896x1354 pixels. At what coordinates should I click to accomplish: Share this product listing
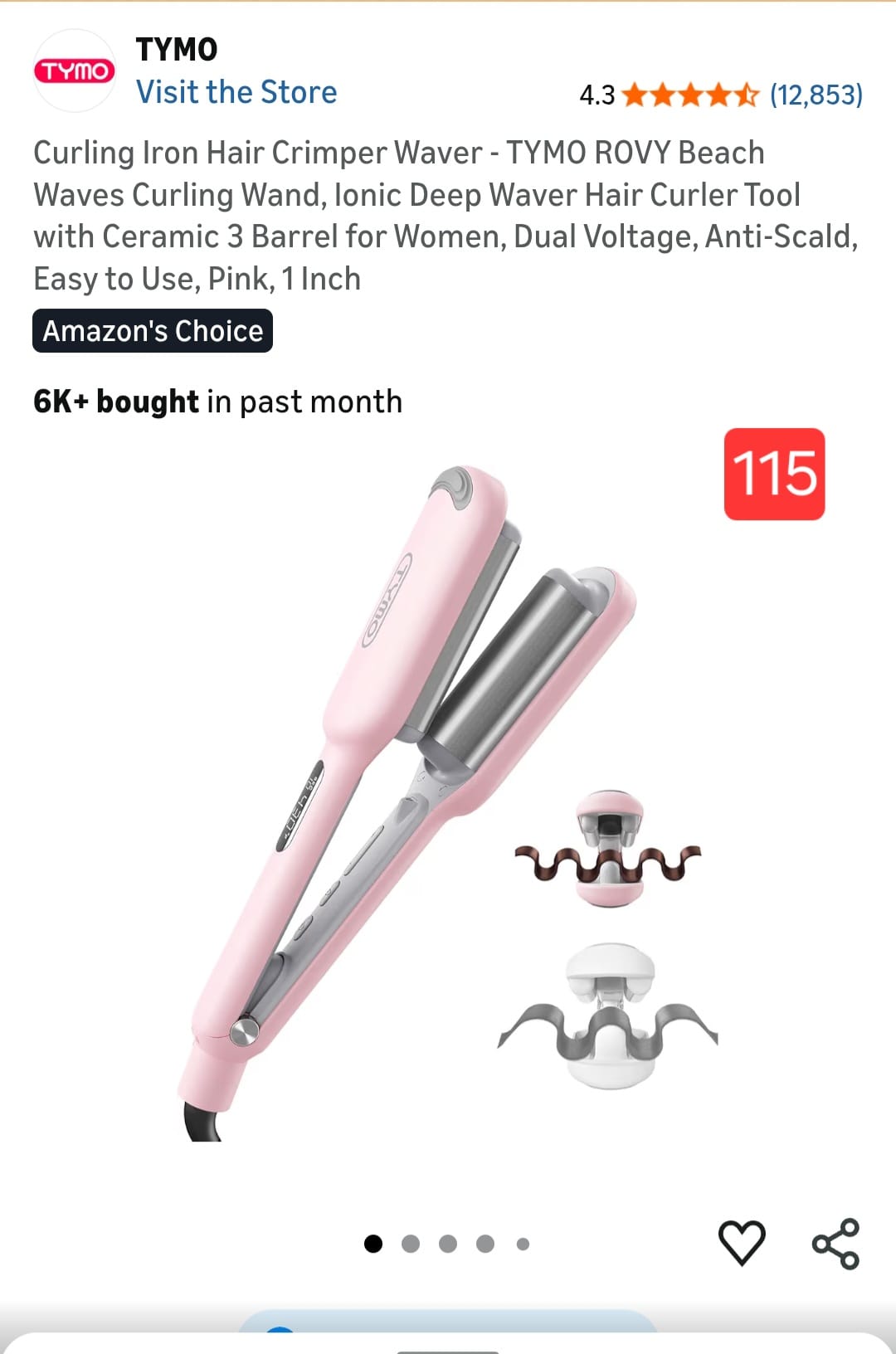(x=835, y=1243)
